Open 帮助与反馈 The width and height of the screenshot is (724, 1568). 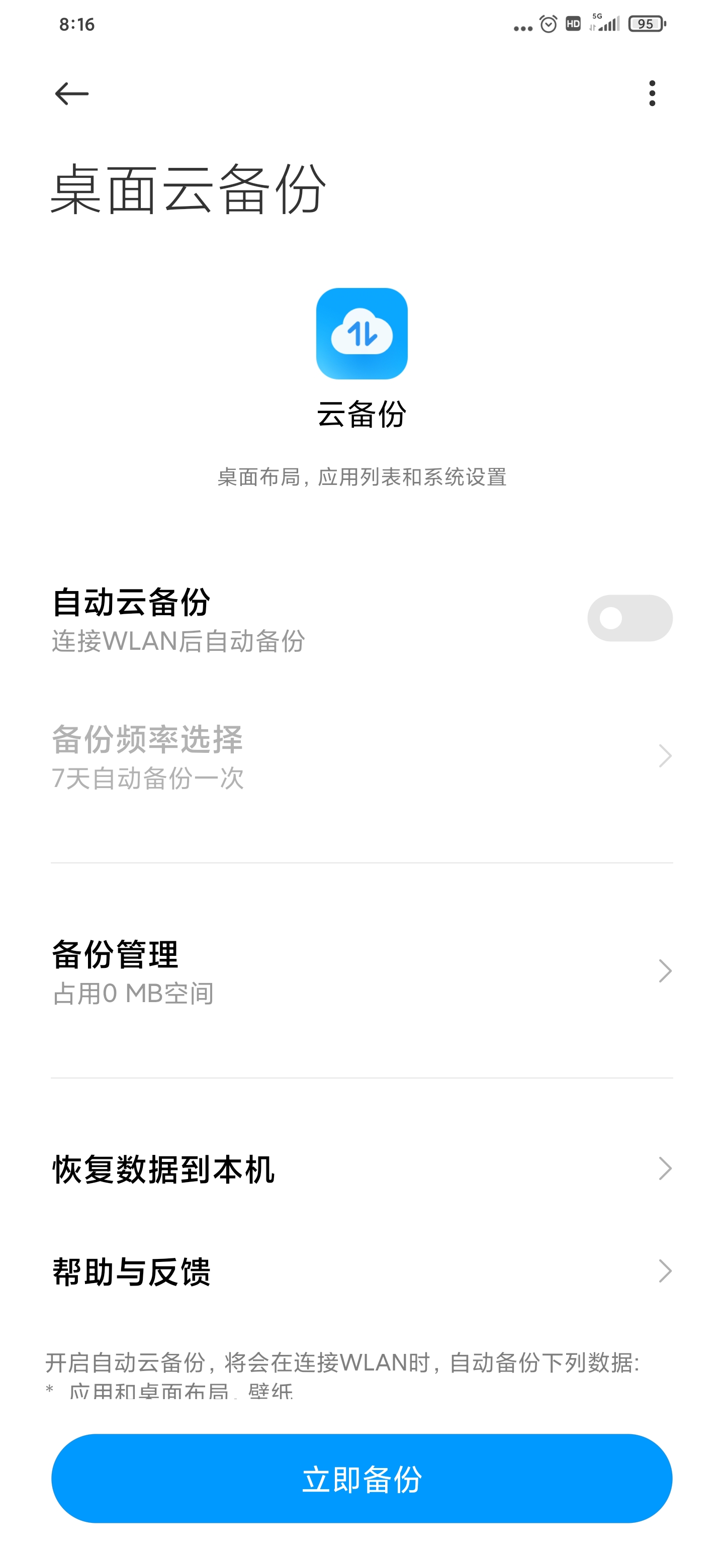361,1271
